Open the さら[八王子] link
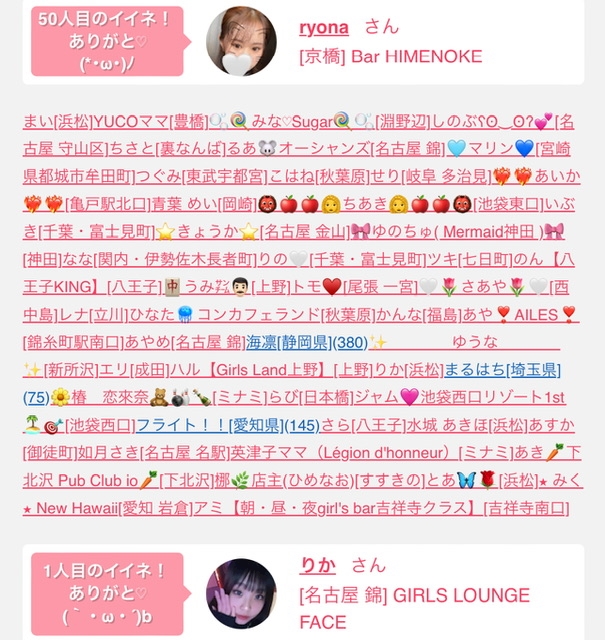 (363, 425)
